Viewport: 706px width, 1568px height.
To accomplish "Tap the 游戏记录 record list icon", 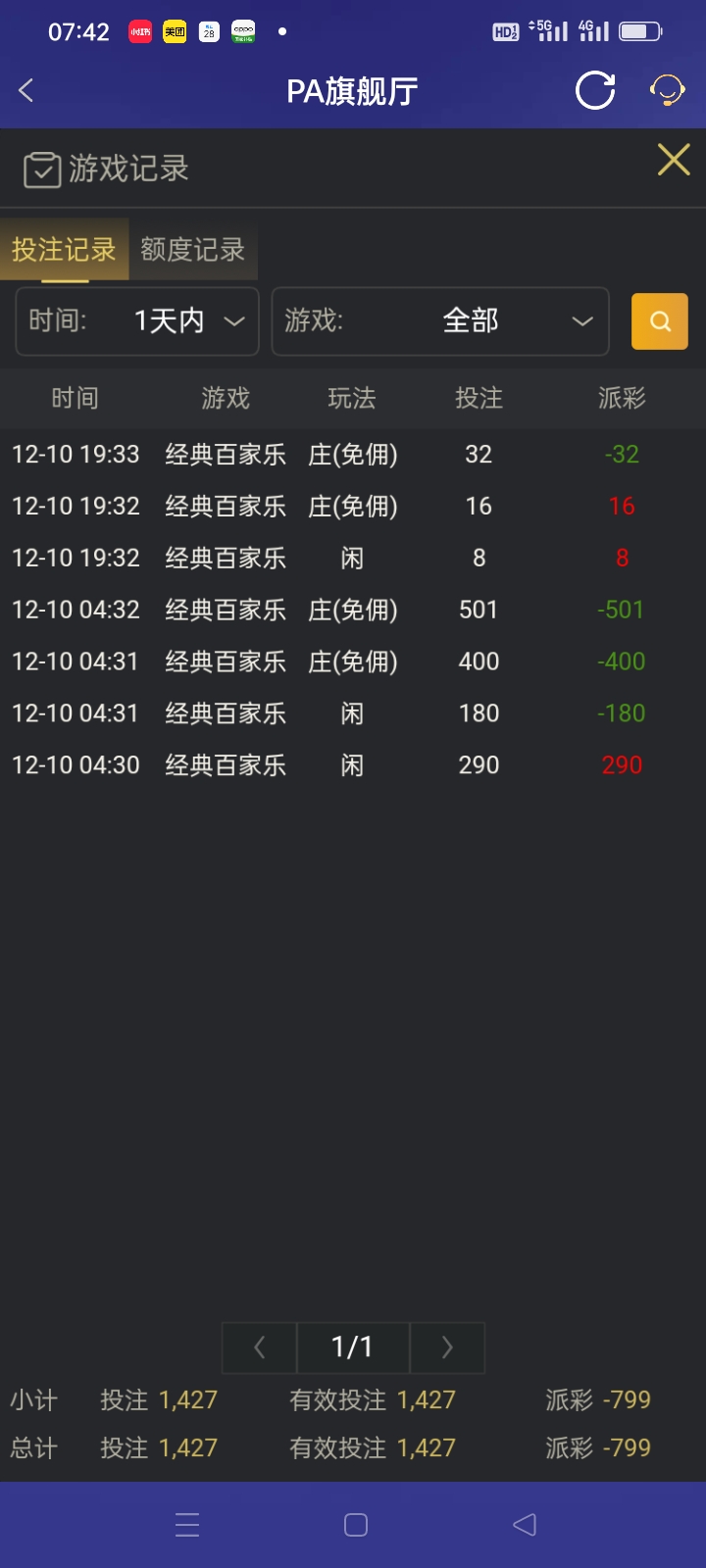I will (x=41, y=169).
